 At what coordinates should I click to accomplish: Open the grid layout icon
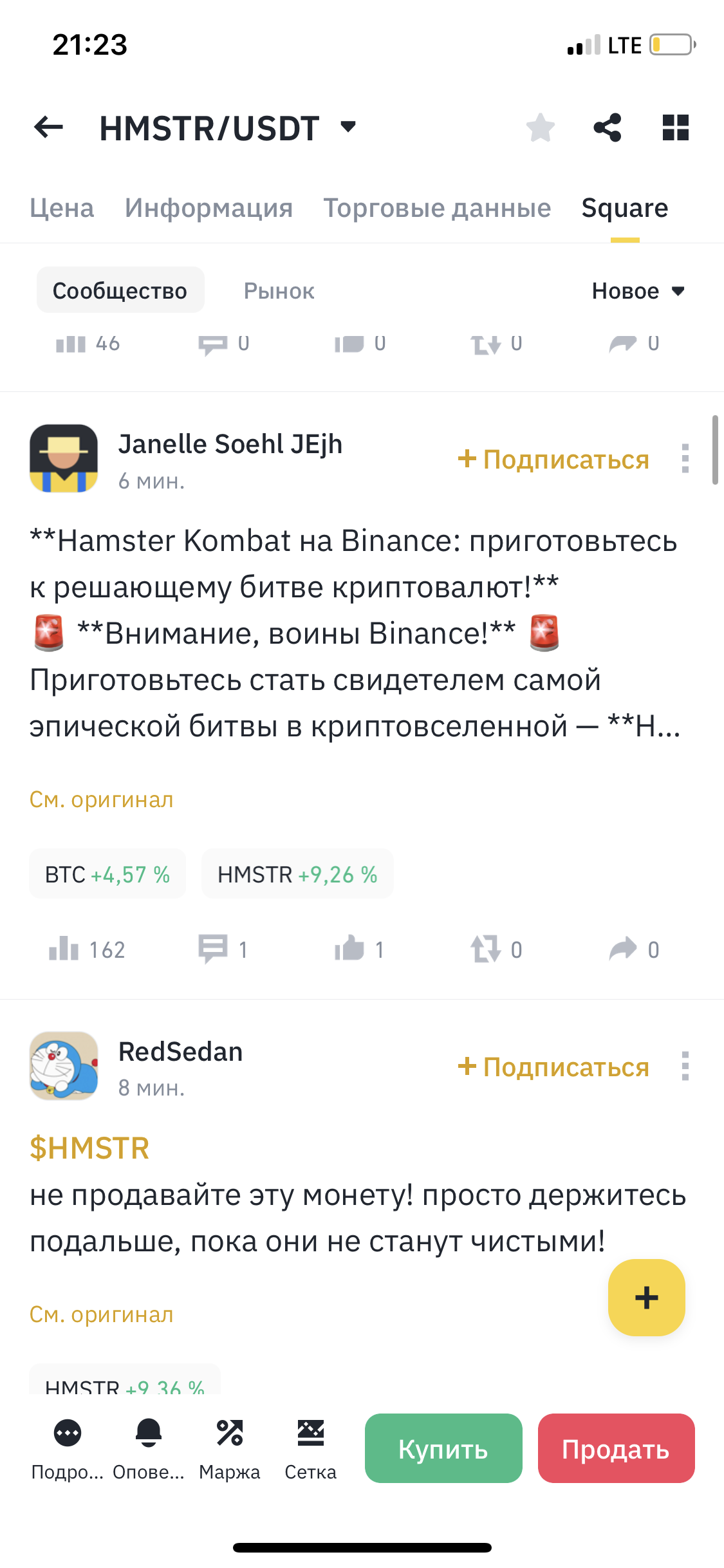(676, 127)
